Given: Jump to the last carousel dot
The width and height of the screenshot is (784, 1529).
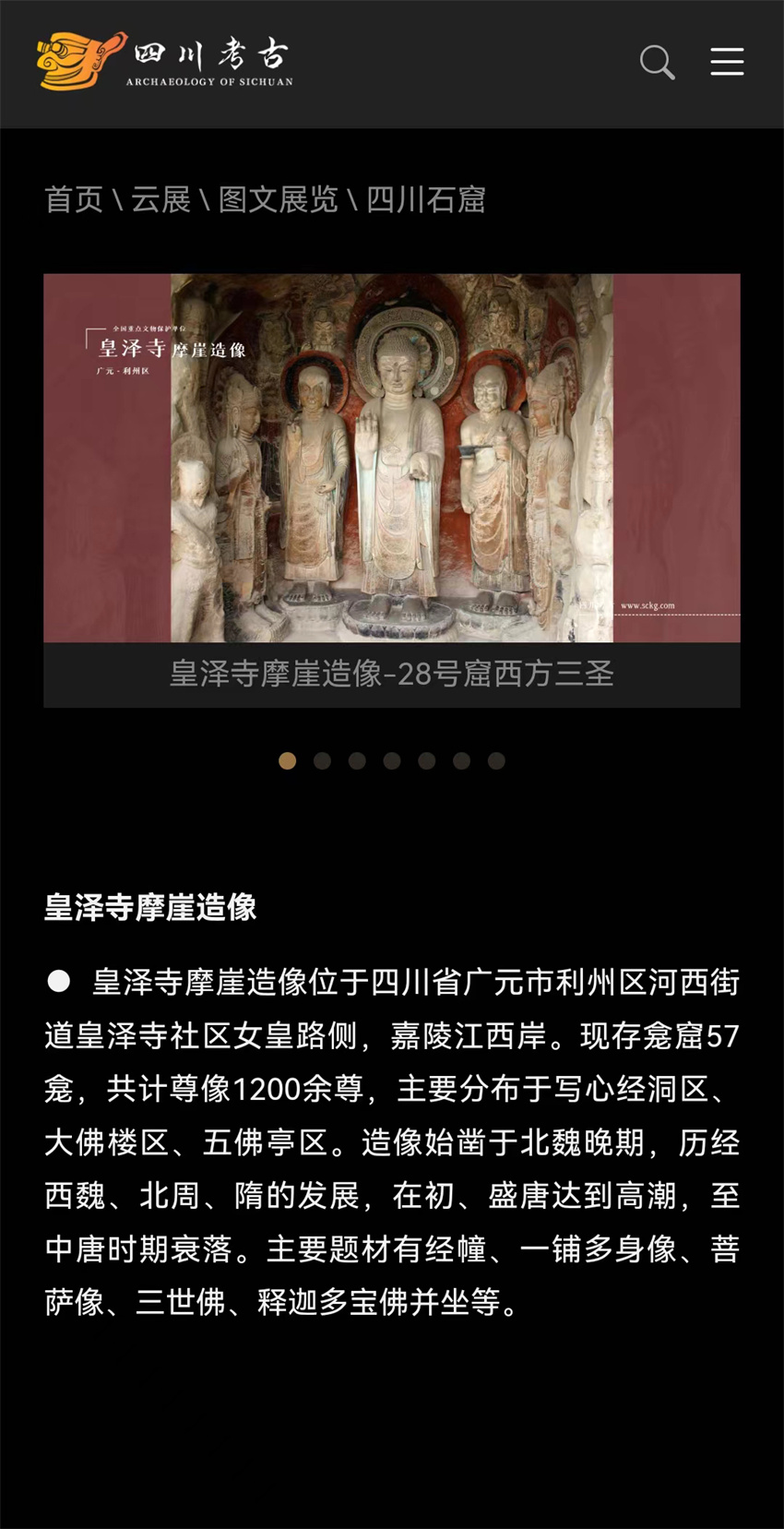Looking at the screenshot, I should [496, 760].
